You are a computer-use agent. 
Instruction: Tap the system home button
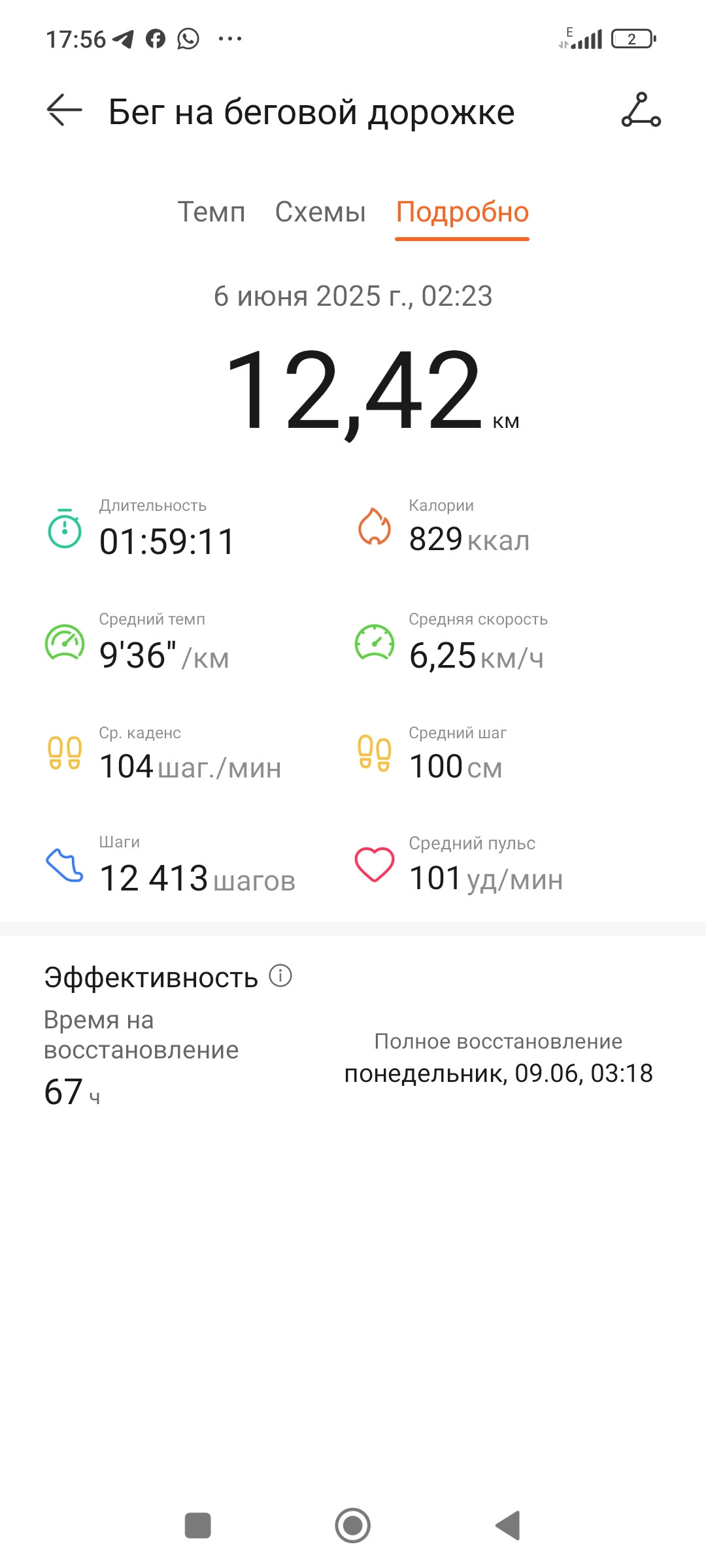[353, 1526]
